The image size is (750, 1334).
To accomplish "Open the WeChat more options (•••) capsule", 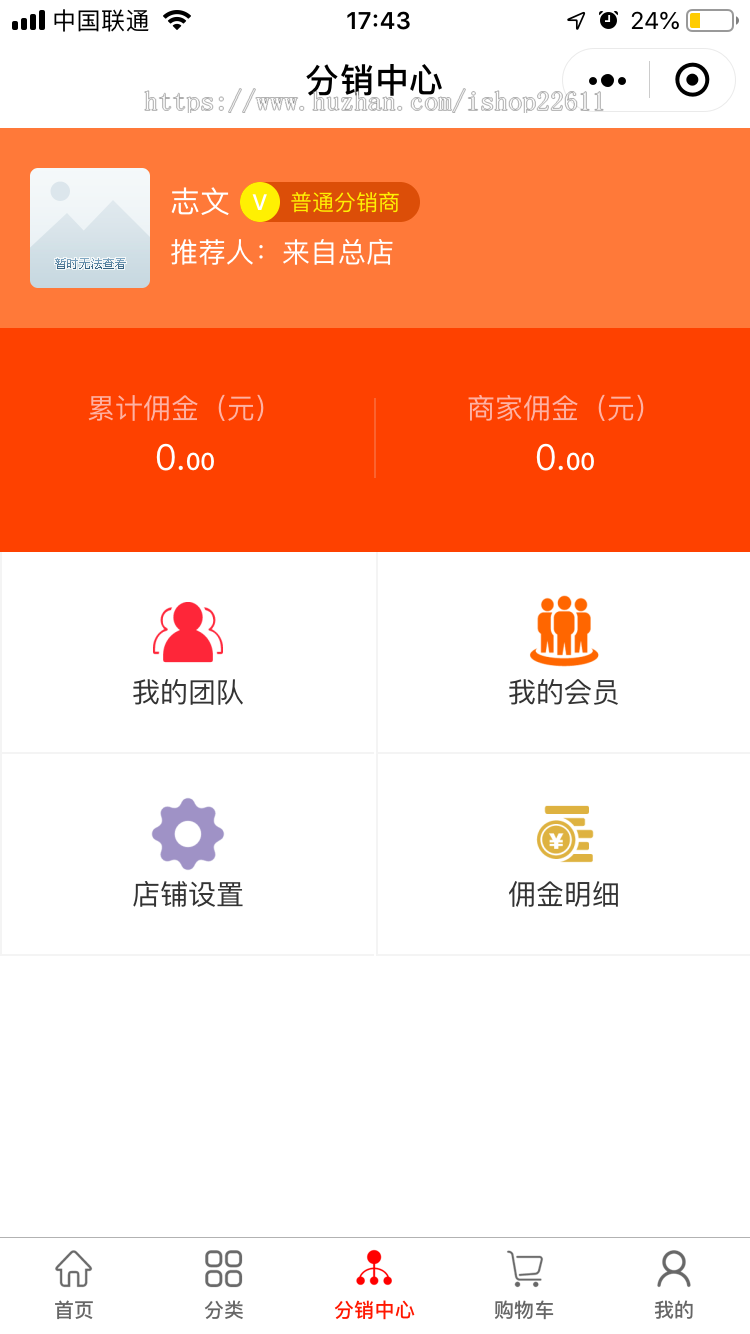I will coord(605,79).
